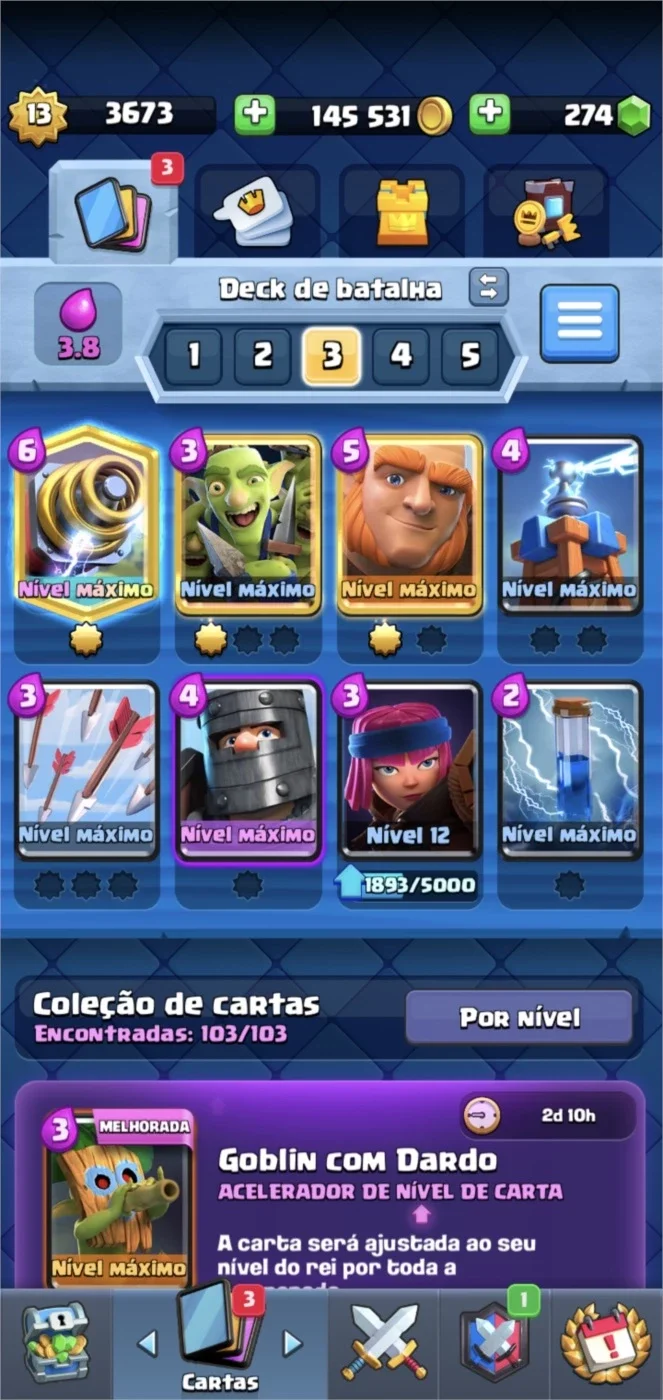Open the blue hamburger deck menu
The height and width of the screenshot is (1400, 663).
(x=580, y=323)
